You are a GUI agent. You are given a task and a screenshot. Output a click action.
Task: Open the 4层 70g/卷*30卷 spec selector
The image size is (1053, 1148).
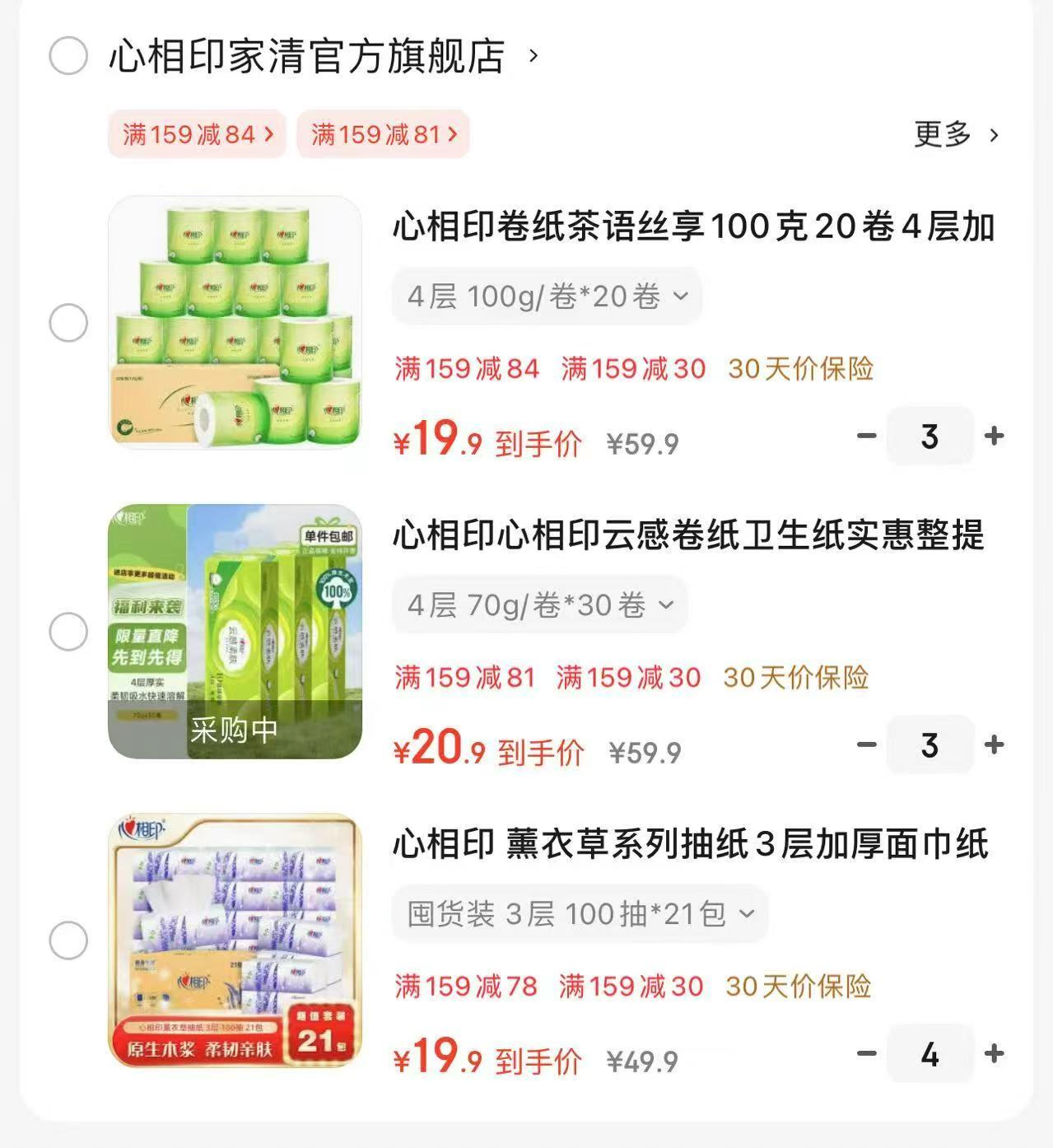point(538,604)
